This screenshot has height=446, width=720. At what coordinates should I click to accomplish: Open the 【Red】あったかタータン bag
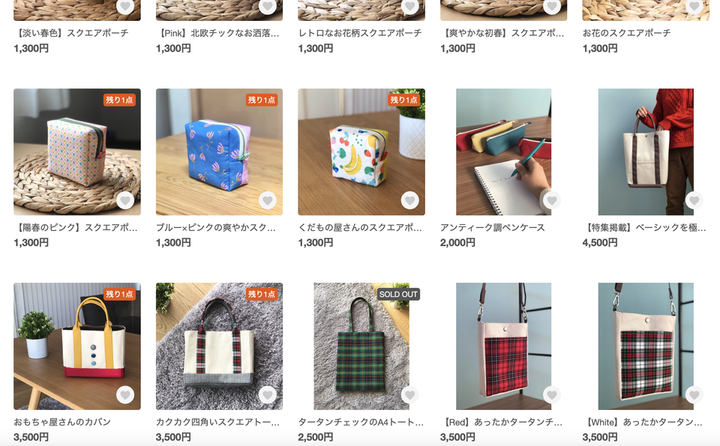coord(503,345)
